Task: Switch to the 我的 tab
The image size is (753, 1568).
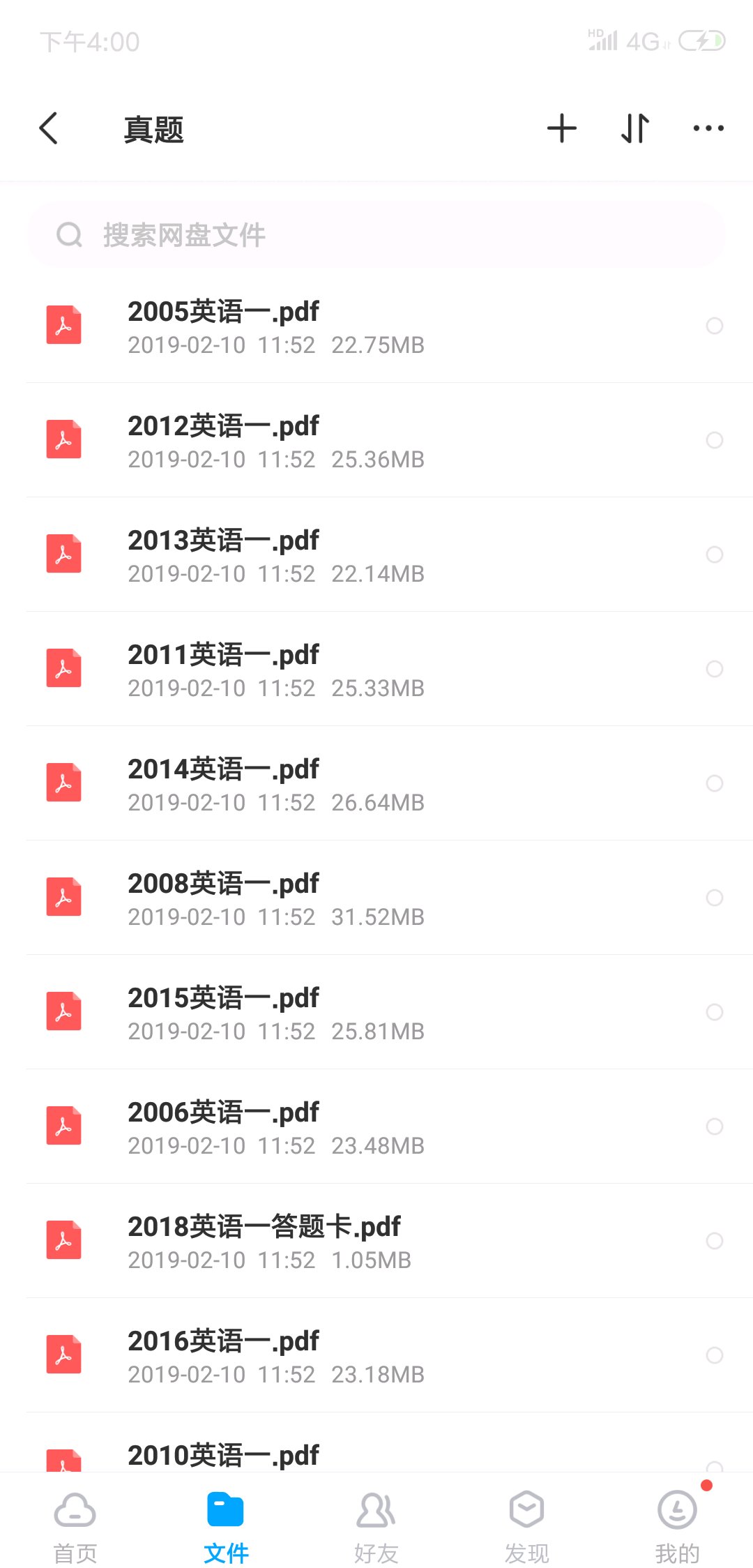Action: [x=677, y=1528]
